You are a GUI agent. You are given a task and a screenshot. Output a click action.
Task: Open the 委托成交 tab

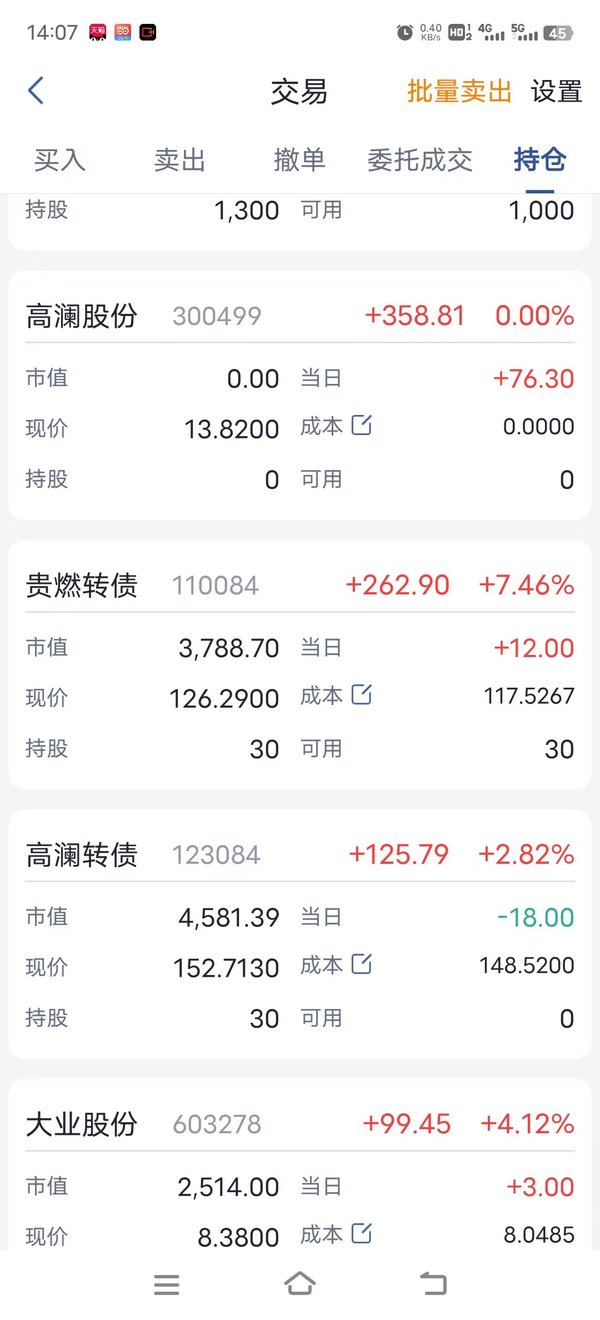[420, 160]
